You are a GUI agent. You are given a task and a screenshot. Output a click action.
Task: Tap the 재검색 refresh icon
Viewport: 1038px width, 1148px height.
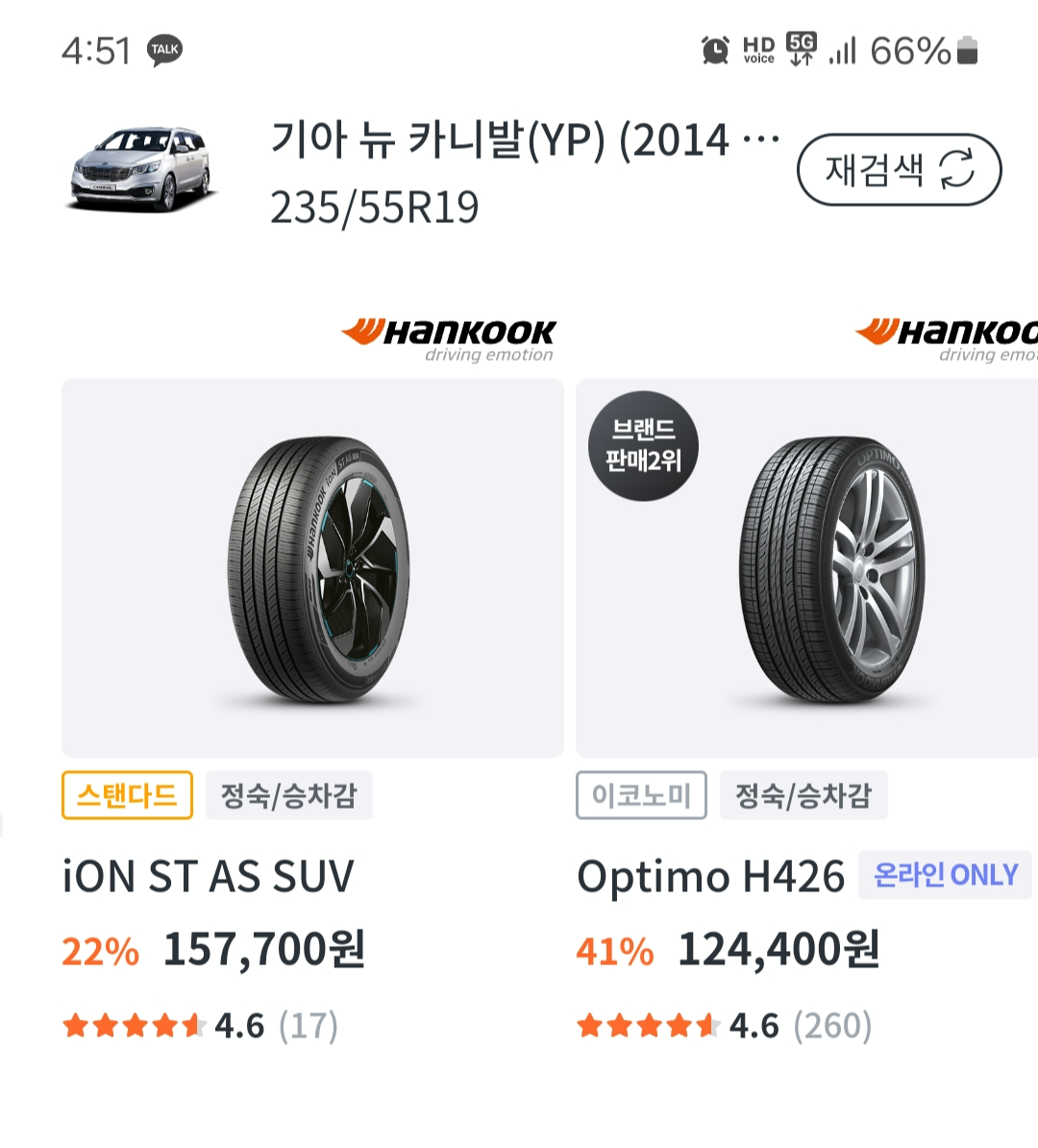click(957, 170)
